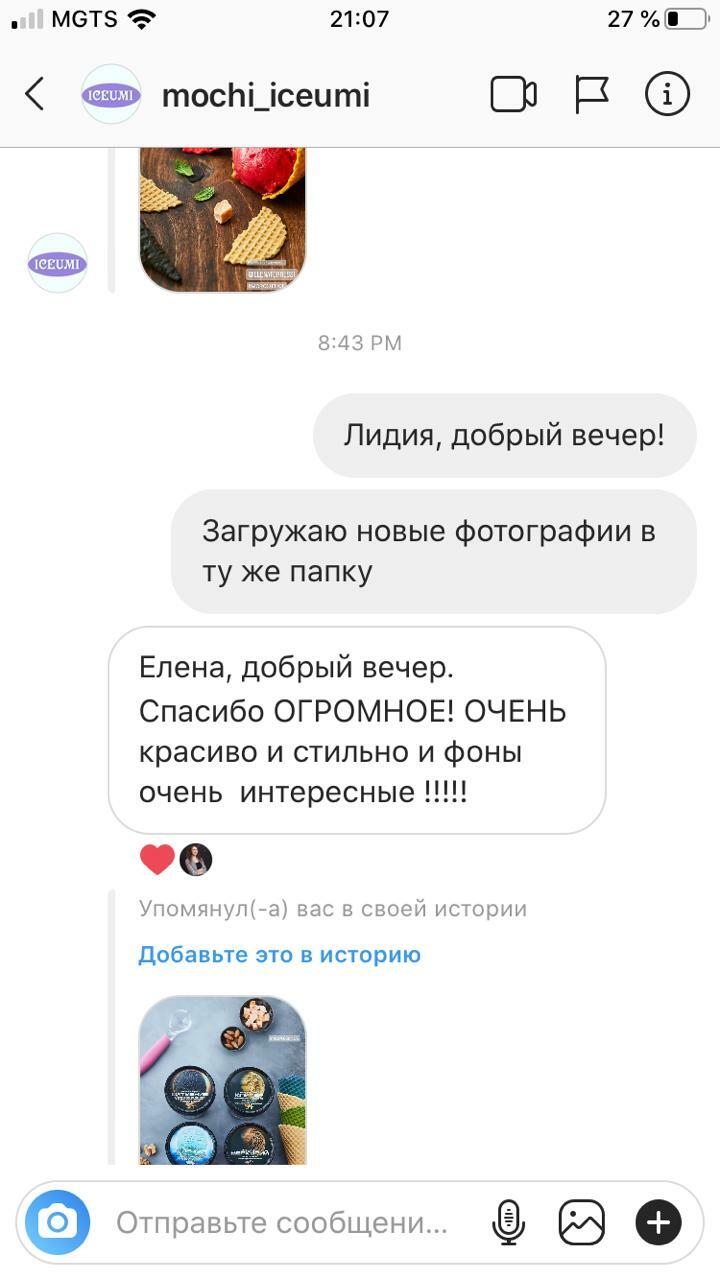The image size is (720, 1280).
Task: View the heart reaction under the message
Action: tap(157, 859)
